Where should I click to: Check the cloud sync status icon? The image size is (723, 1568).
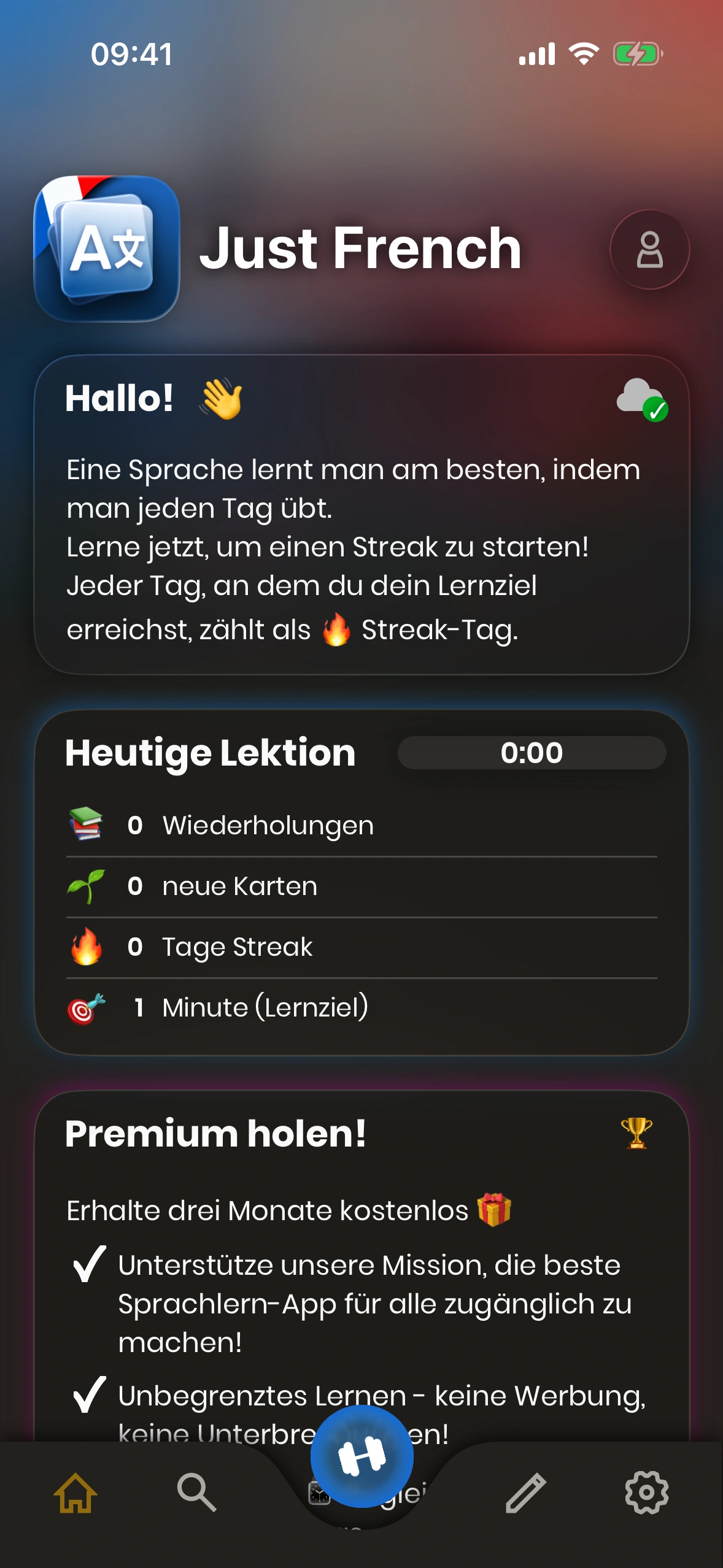point(641,399)
